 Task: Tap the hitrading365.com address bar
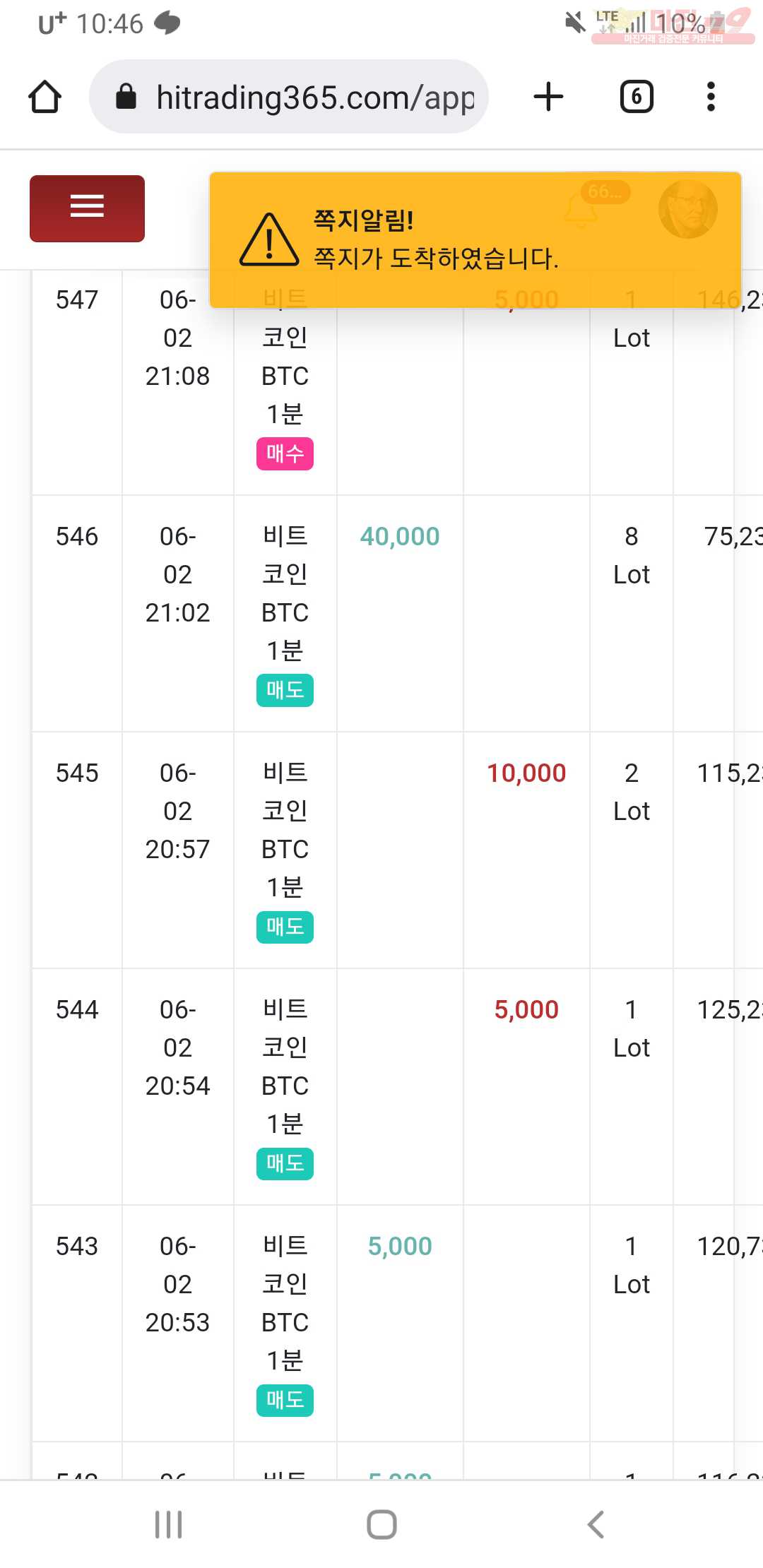(289, 97)
